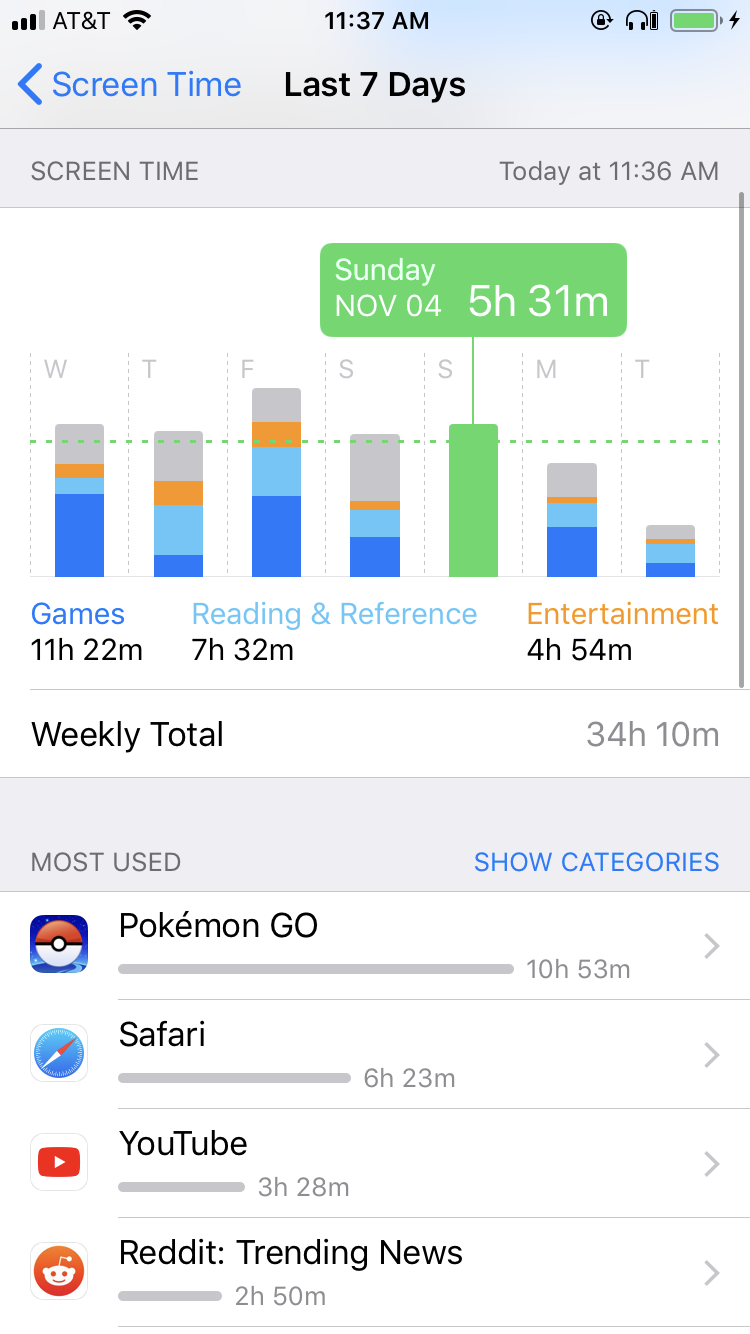This screenshot has height=1334, width=750.
Task: Select Tuesday's bar in the chart
Action: pyautogui.click(x=670, y=551)
